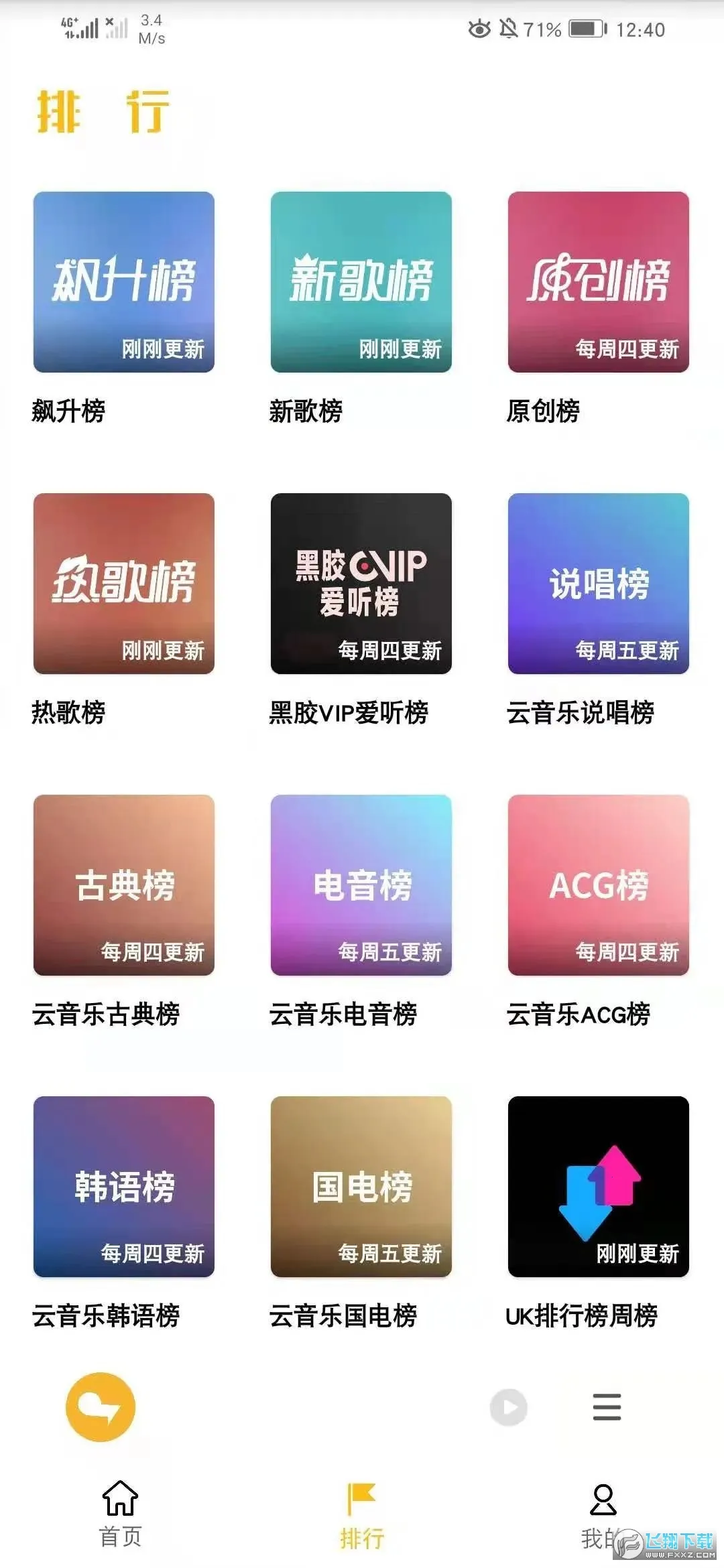Open the hamburger menu at bottom right
This screenshot has height=1568, width=724.
coord(605,1407)
